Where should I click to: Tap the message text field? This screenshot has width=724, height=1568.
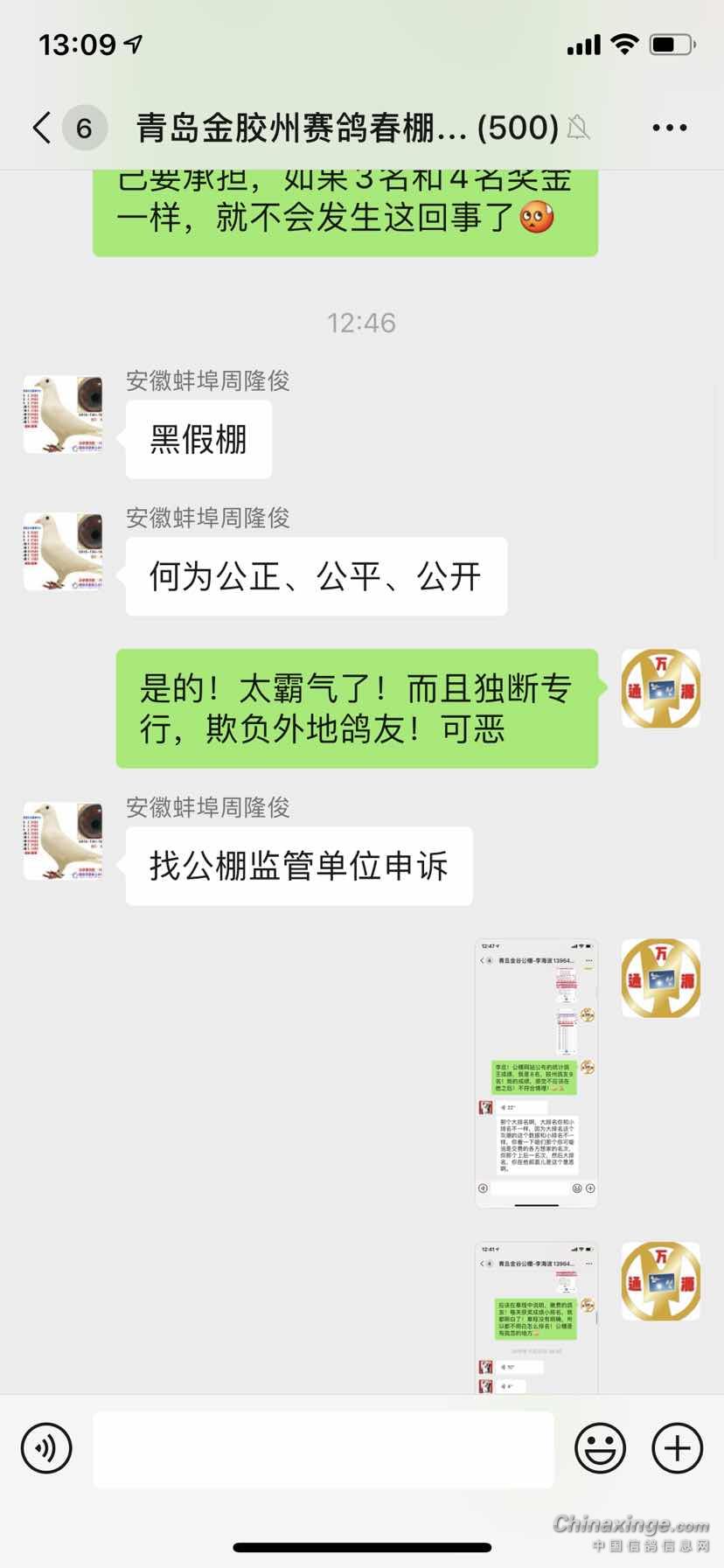coord(324,1449)
